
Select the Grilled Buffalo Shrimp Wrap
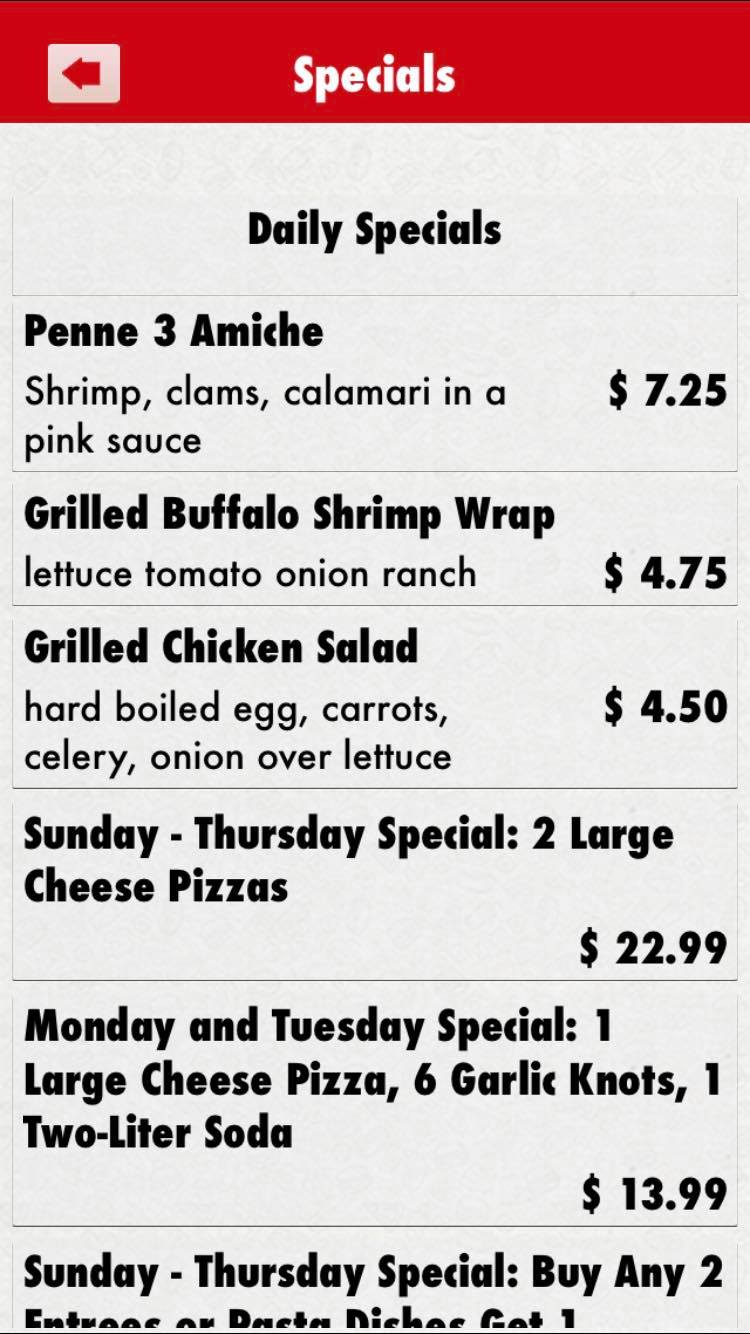click(374, 544)
